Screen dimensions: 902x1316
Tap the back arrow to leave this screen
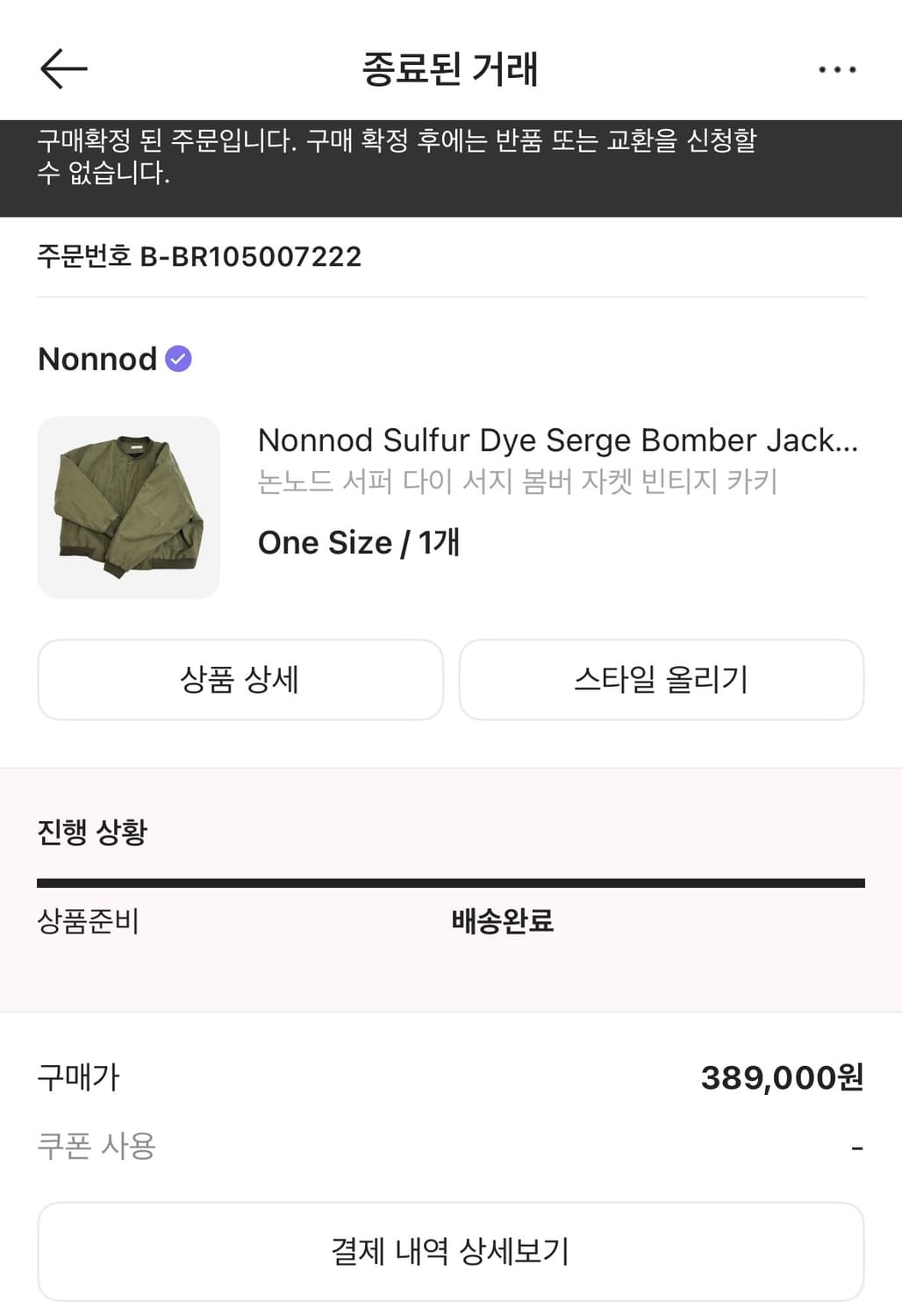[60, 68]
